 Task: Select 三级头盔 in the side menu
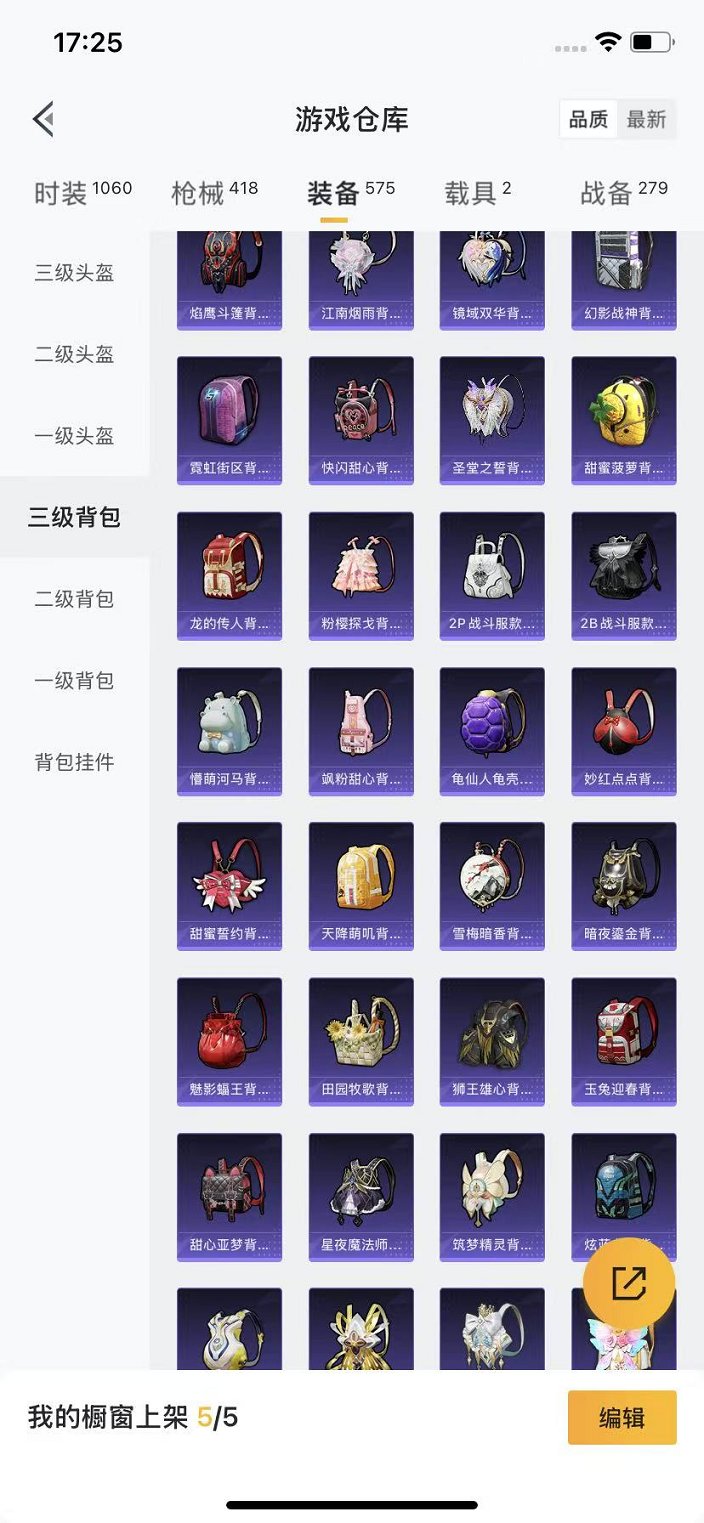point(75,273)
